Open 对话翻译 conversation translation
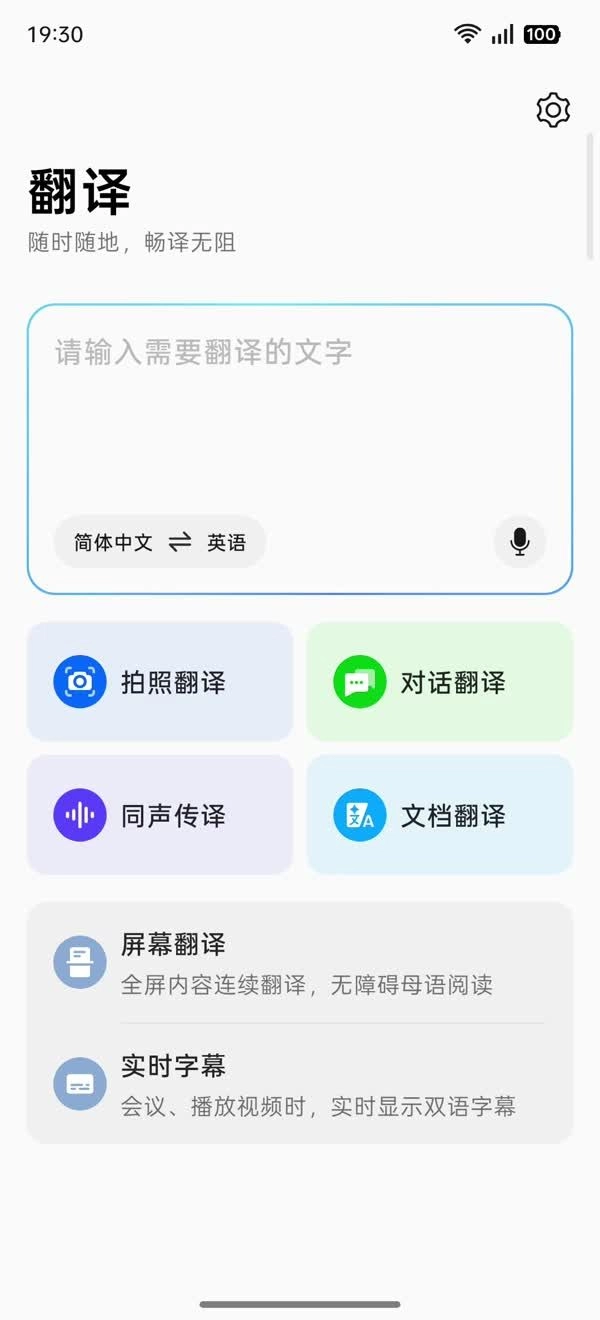This screenshot has width=600, height=1320. click(x=440, y=682)
